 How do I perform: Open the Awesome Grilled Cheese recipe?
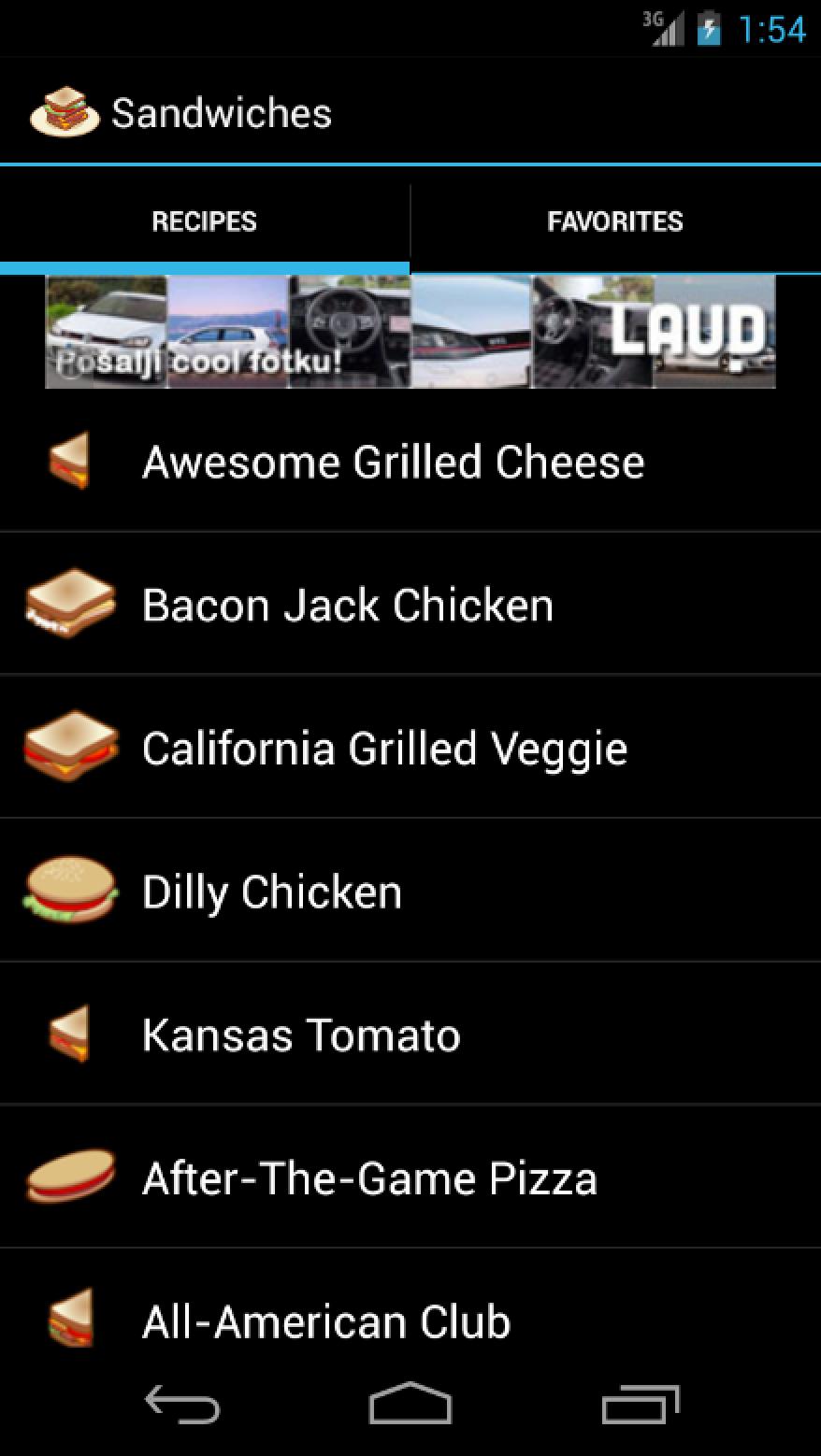pyautogui.click(x=393, y=460)
